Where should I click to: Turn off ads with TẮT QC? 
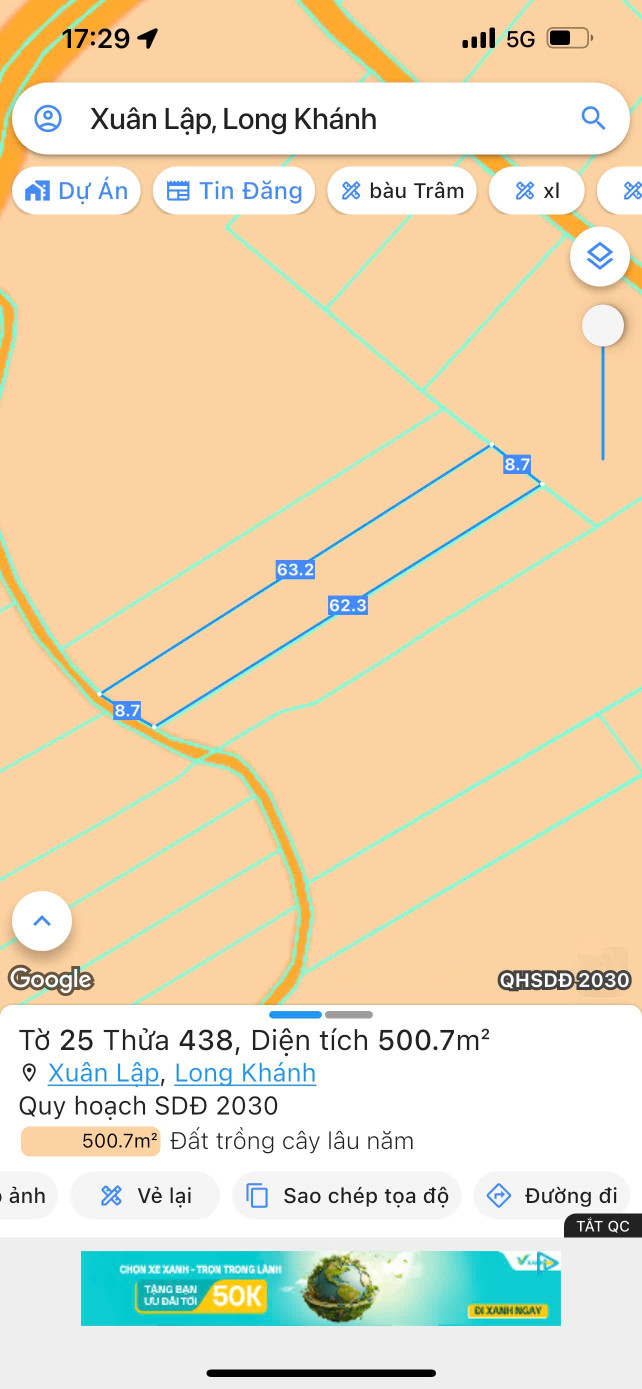click(602, 1226)
